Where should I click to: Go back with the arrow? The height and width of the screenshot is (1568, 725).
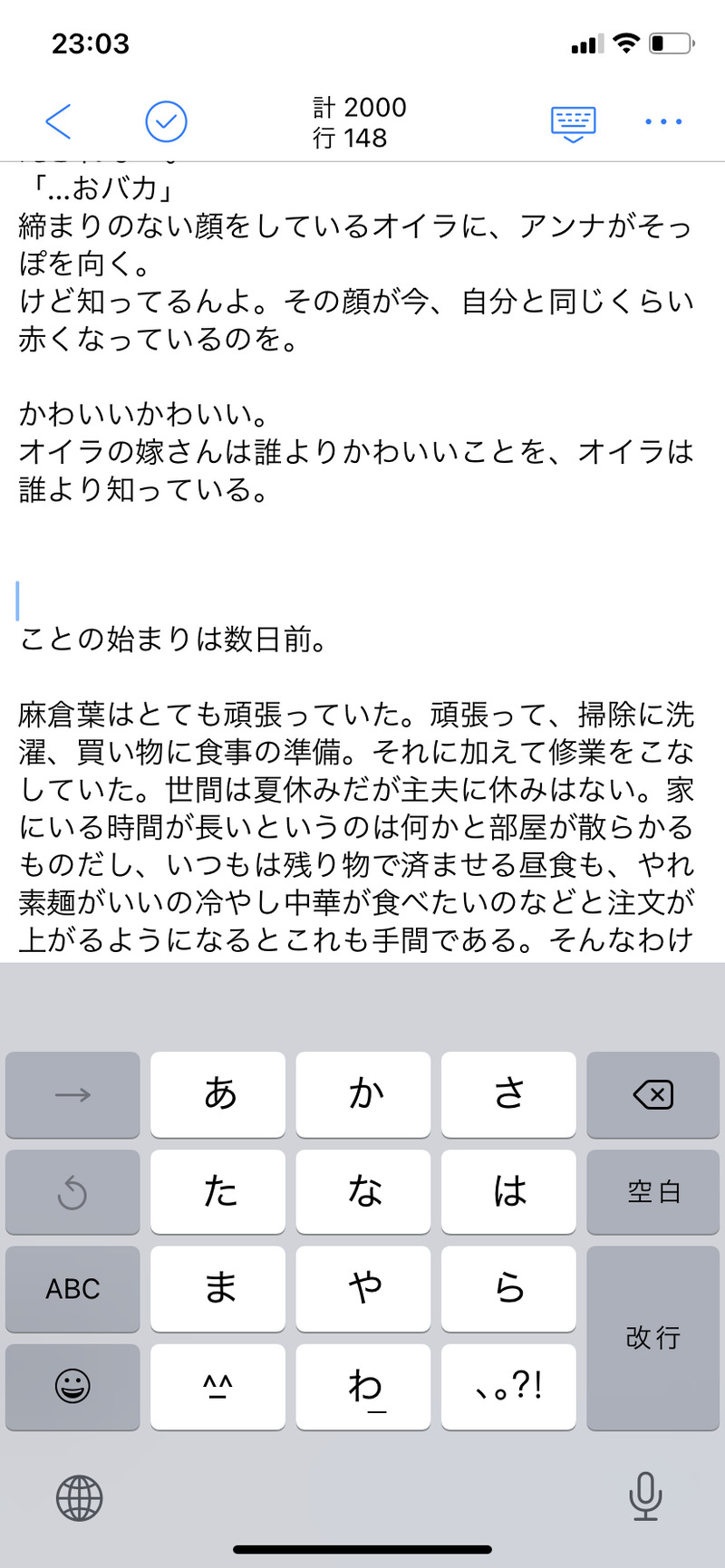click(x=58, y=121)
